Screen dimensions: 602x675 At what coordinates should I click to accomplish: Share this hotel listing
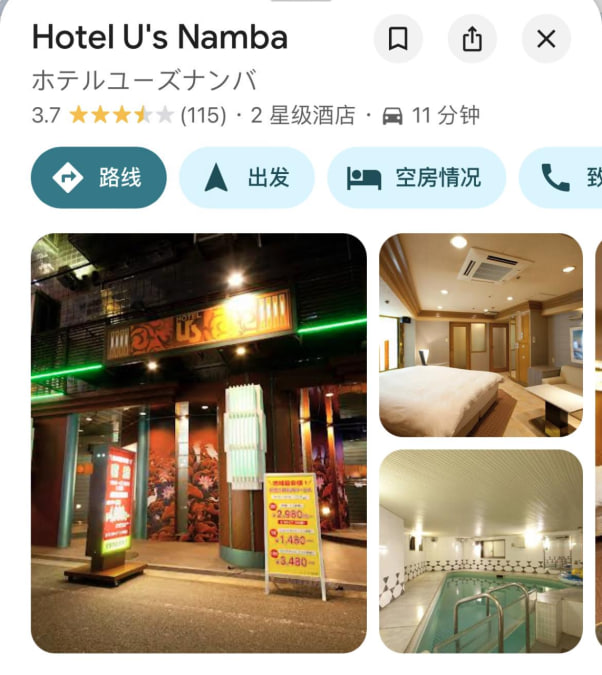click(x=472, y=39)
